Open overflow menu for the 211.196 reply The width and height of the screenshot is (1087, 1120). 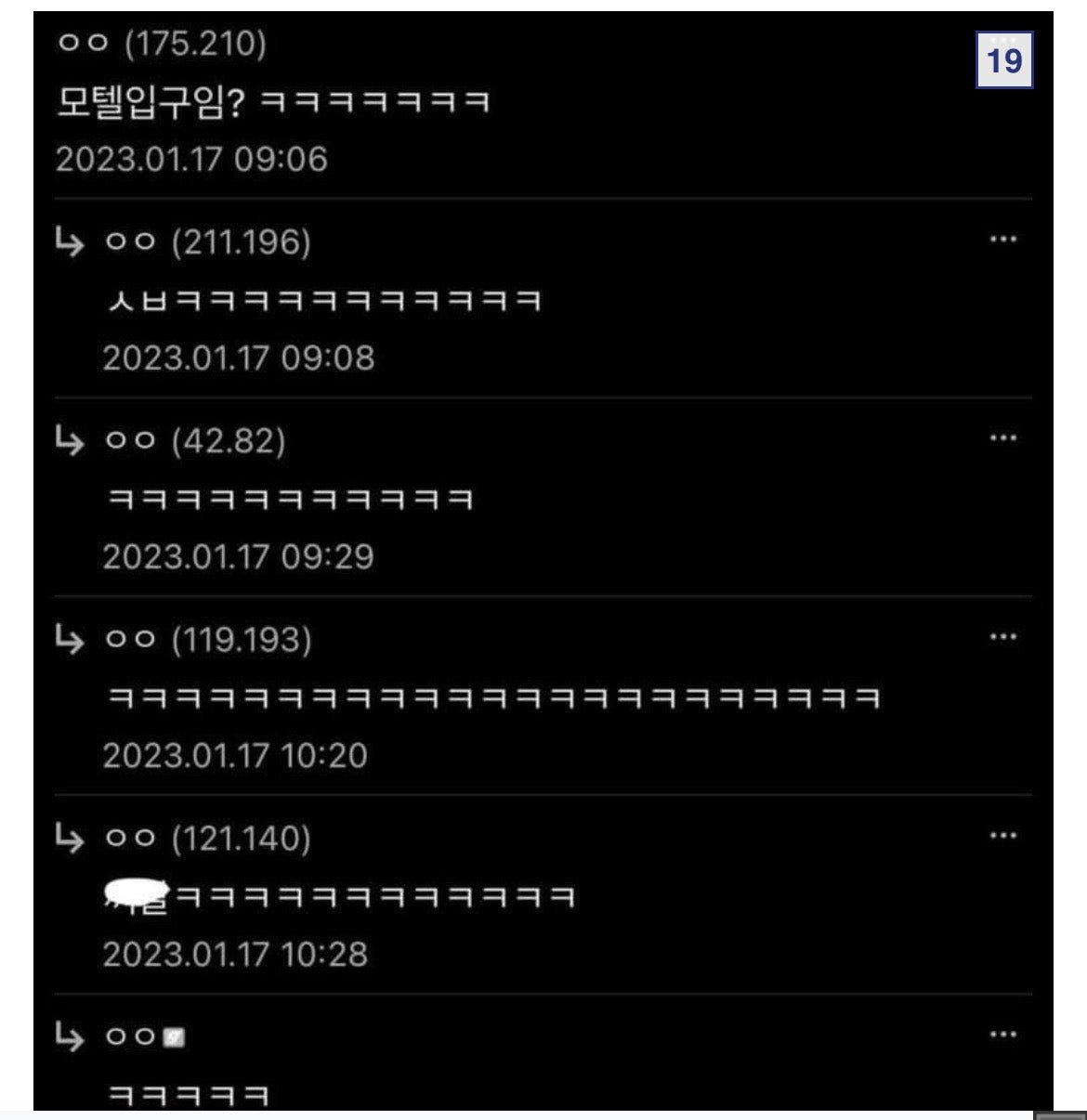[1002, 240]
